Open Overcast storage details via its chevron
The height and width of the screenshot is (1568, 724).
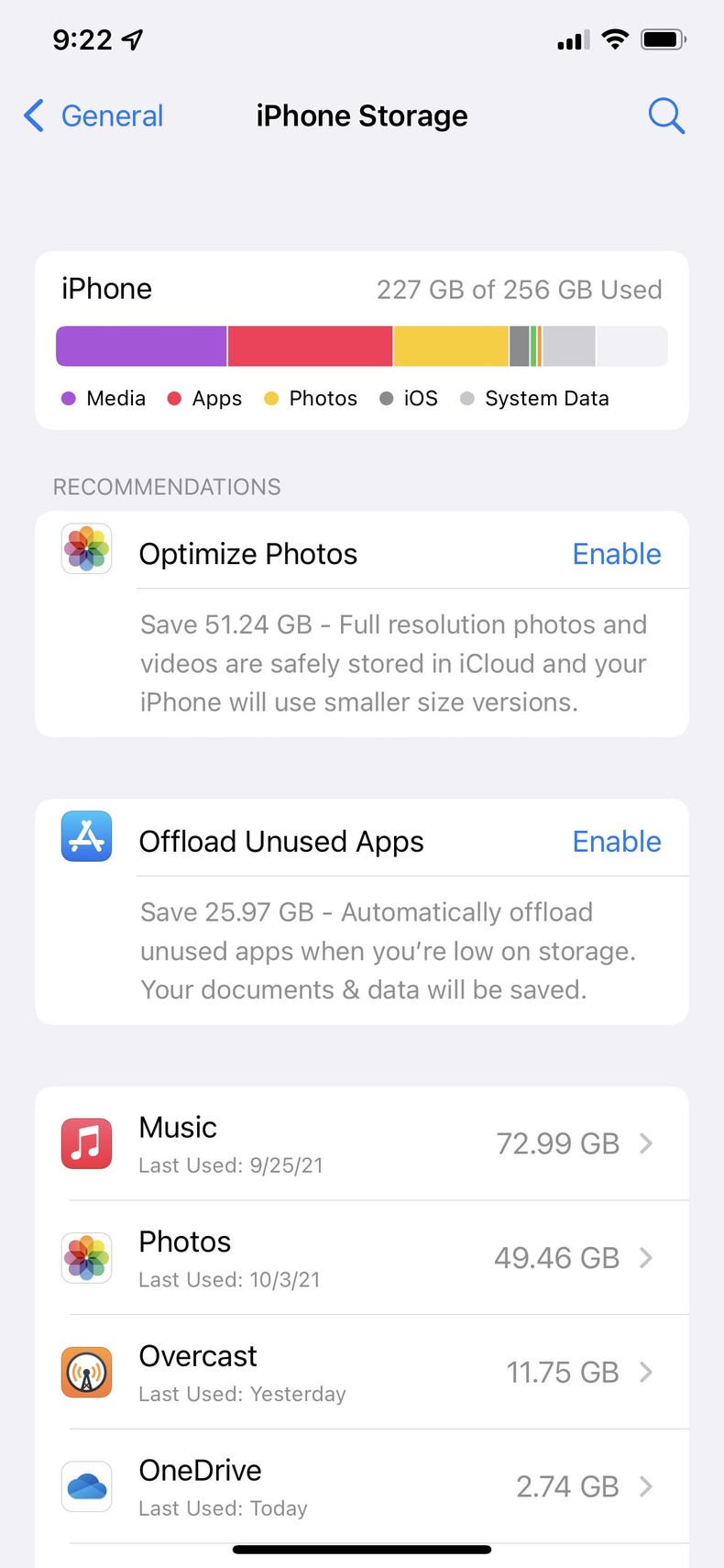click(x=647, y=1372)
